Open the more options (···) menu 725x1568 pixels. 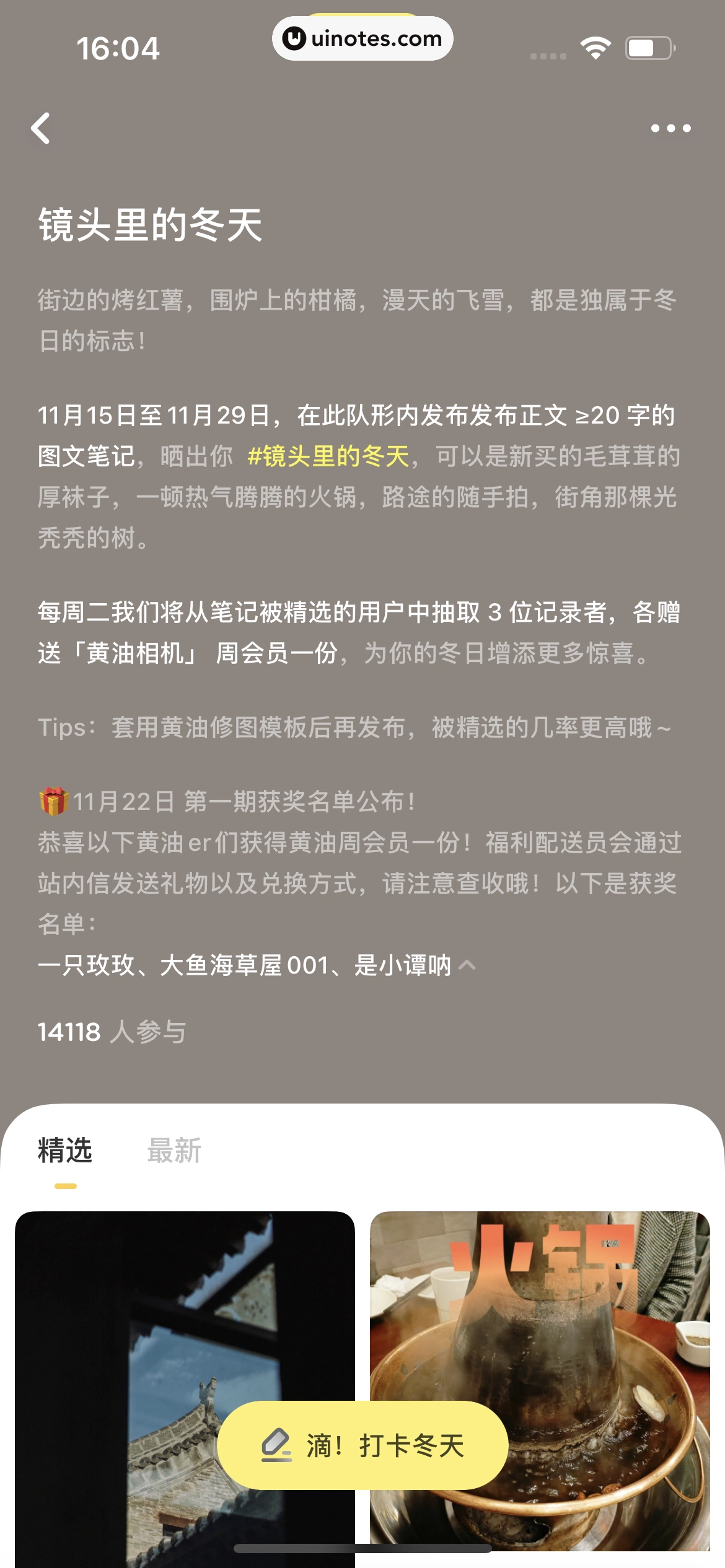[670, 128]
